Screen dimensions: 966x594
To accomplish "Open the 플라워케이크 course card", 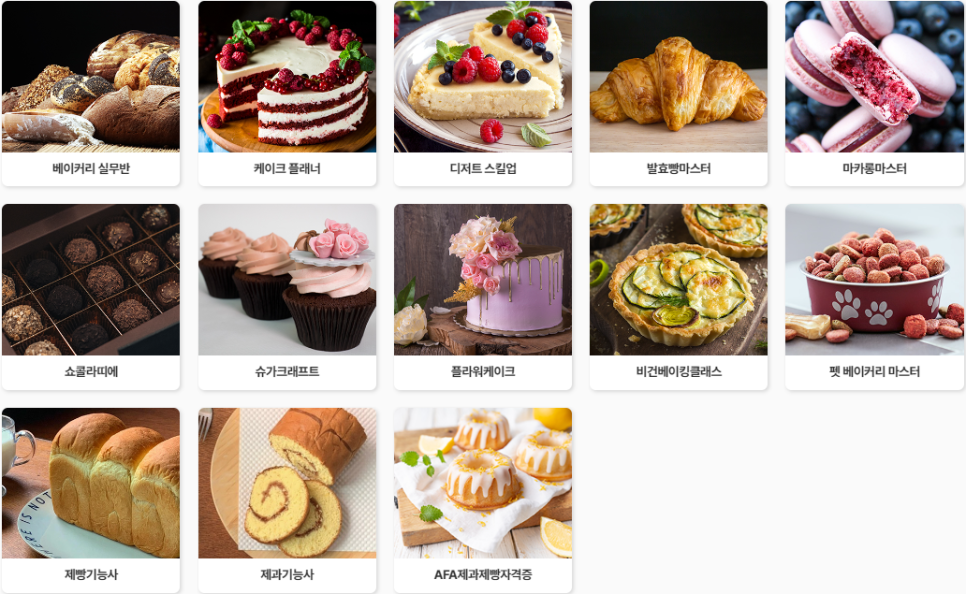I will point(483,296).
